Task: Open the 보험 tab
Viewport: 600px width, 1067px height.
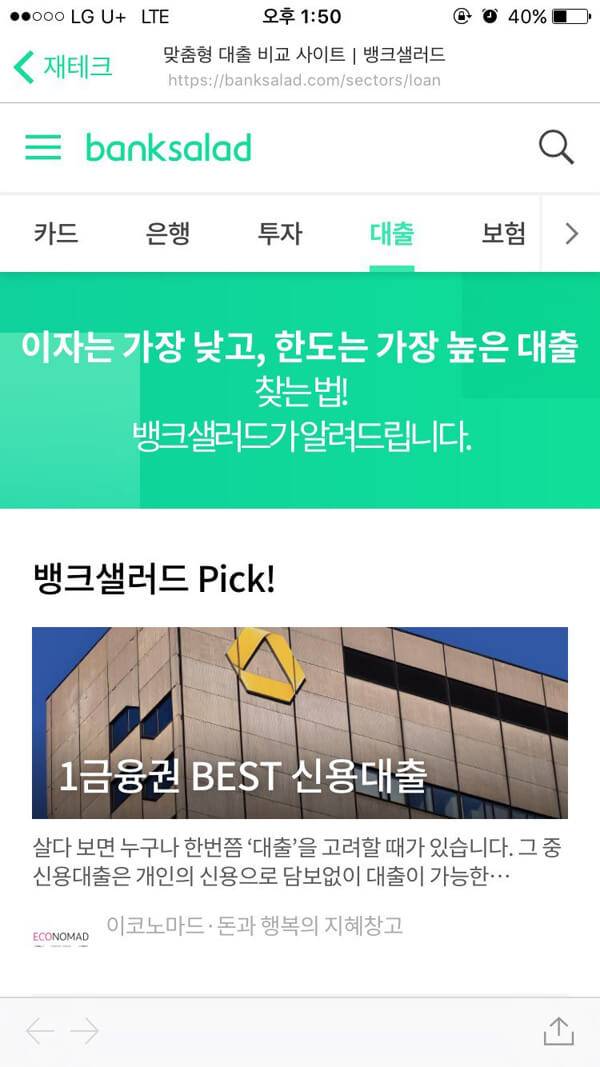Action: [503, 234]
